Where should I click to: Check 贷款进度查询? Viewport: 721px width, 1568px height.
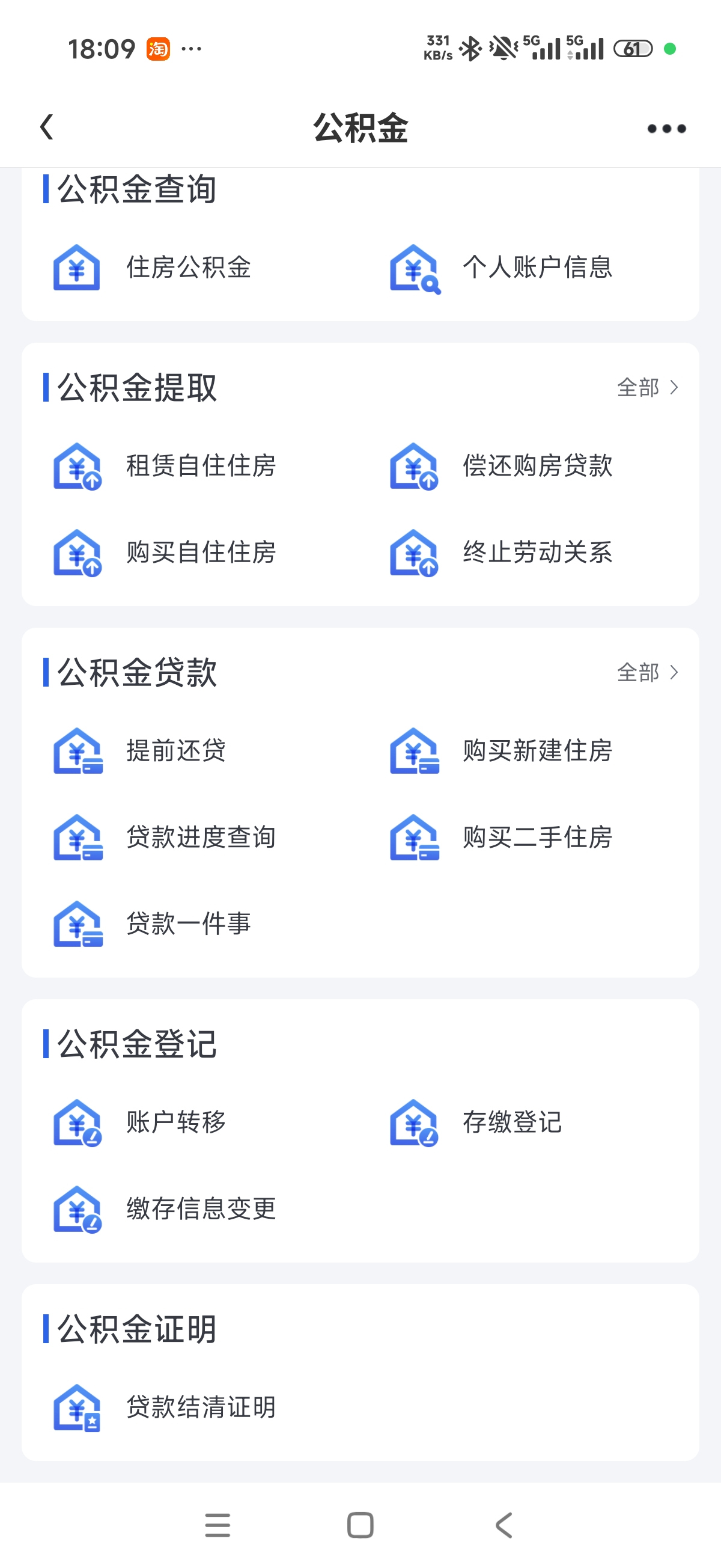[x=200, y=837]
